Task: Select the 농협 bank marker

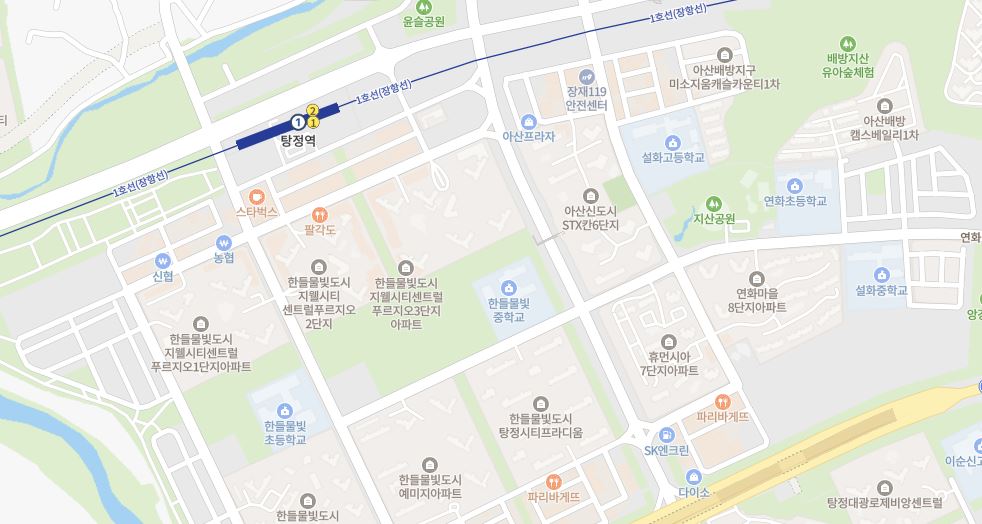Action: [x=224, y=242]
